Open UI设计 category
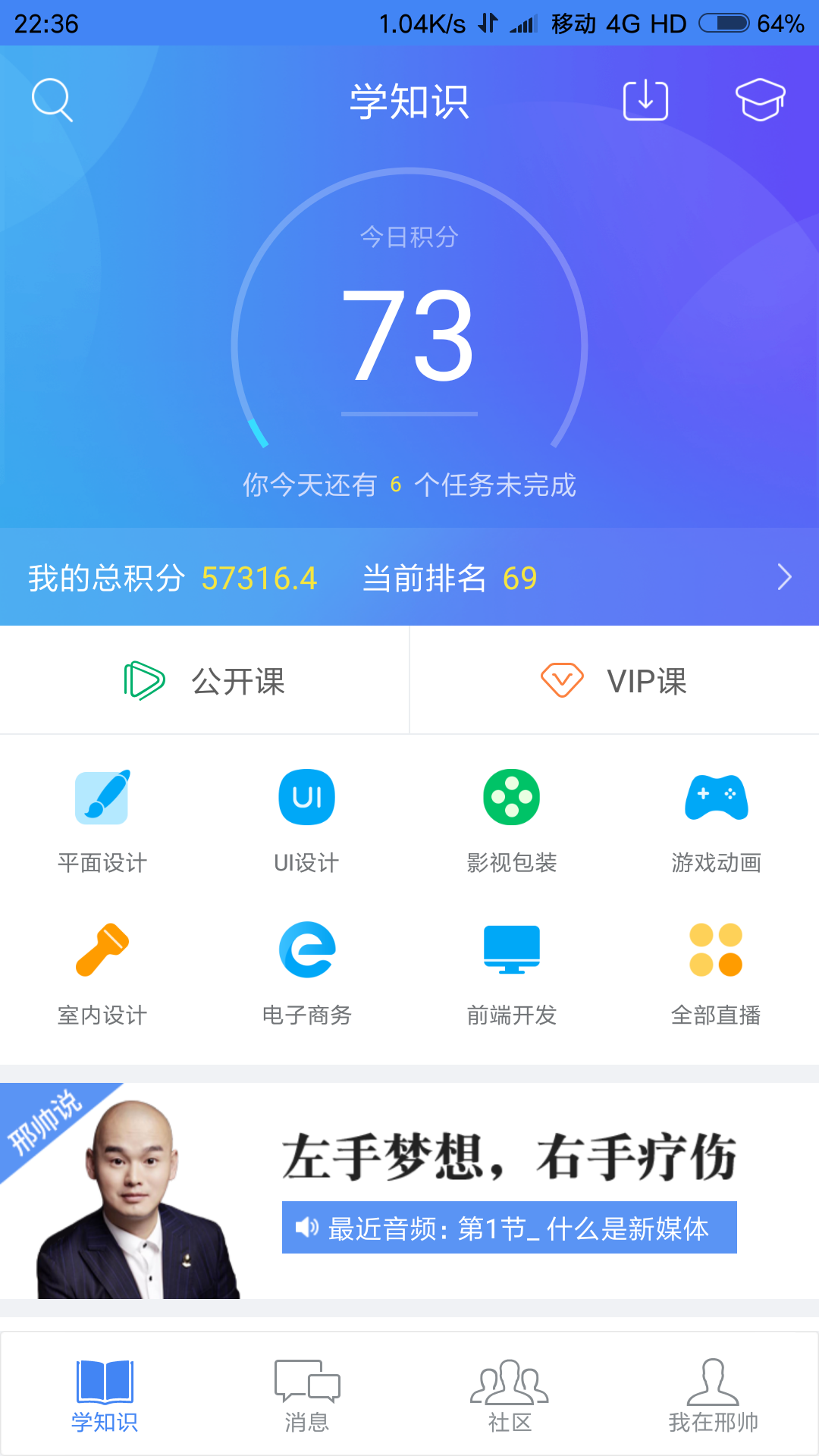 (307, 819)
